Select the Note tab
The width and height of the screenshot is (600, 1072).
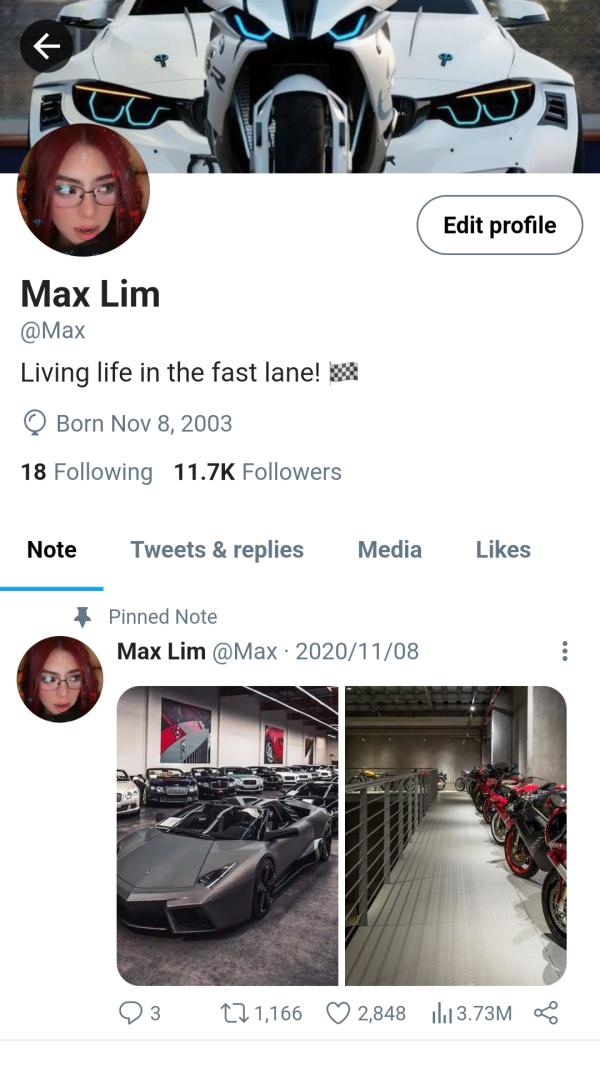(x=52, y=550)
